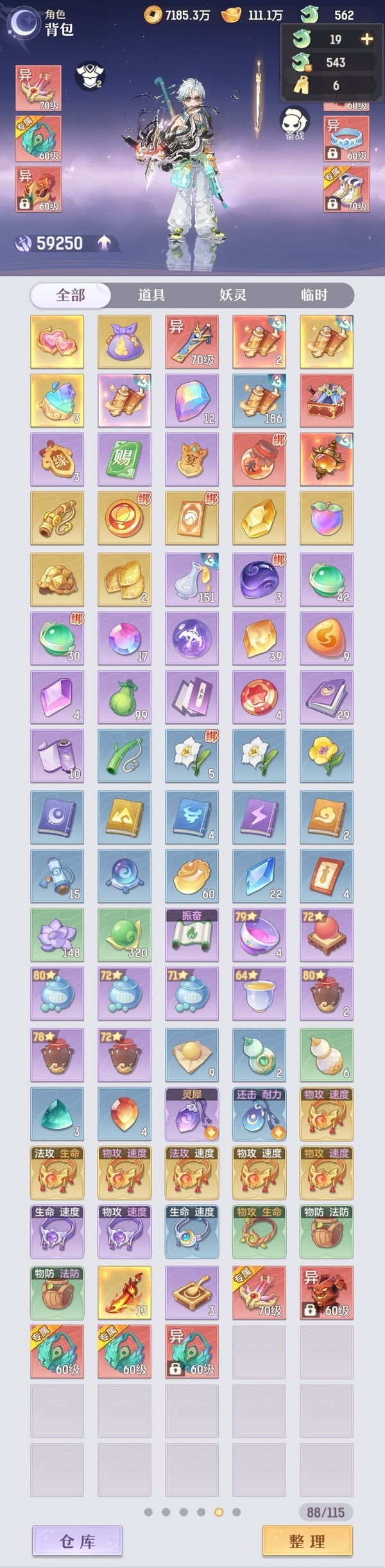Open the 灵犀 pendant item
The height and width of the screenshot is (1568, 385).
click(x=192, y=1113)
